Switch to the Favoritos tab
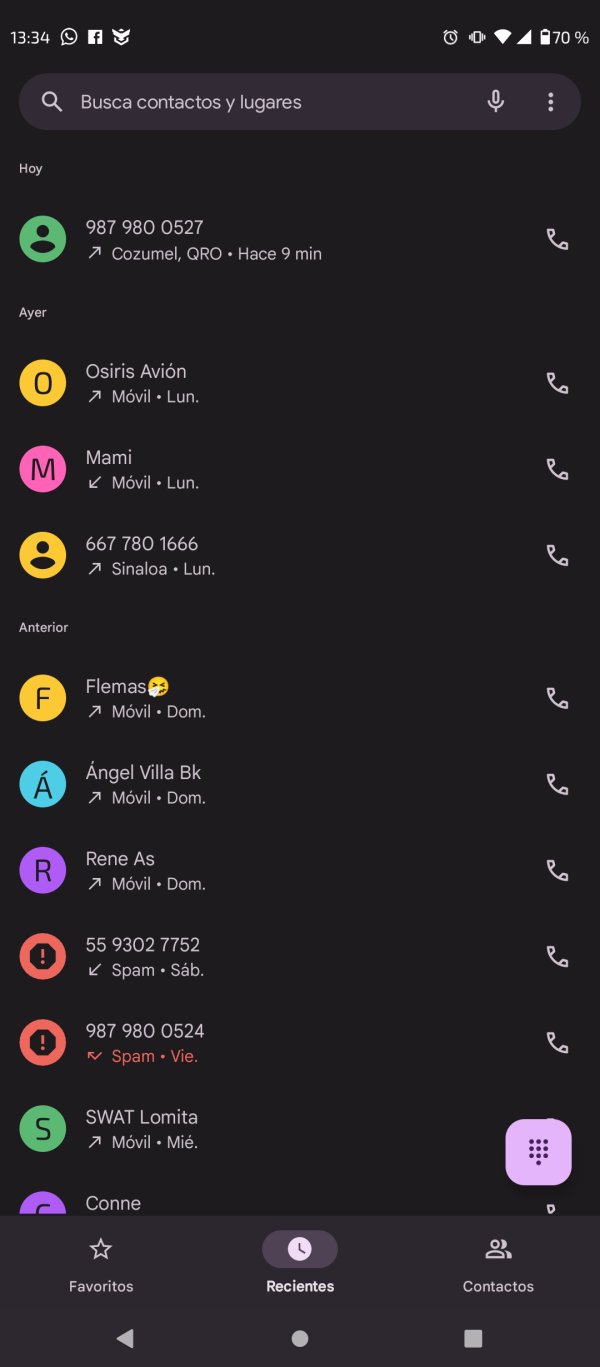The width and height of the screenshot is (600, 1367). tap(101, 1264)
